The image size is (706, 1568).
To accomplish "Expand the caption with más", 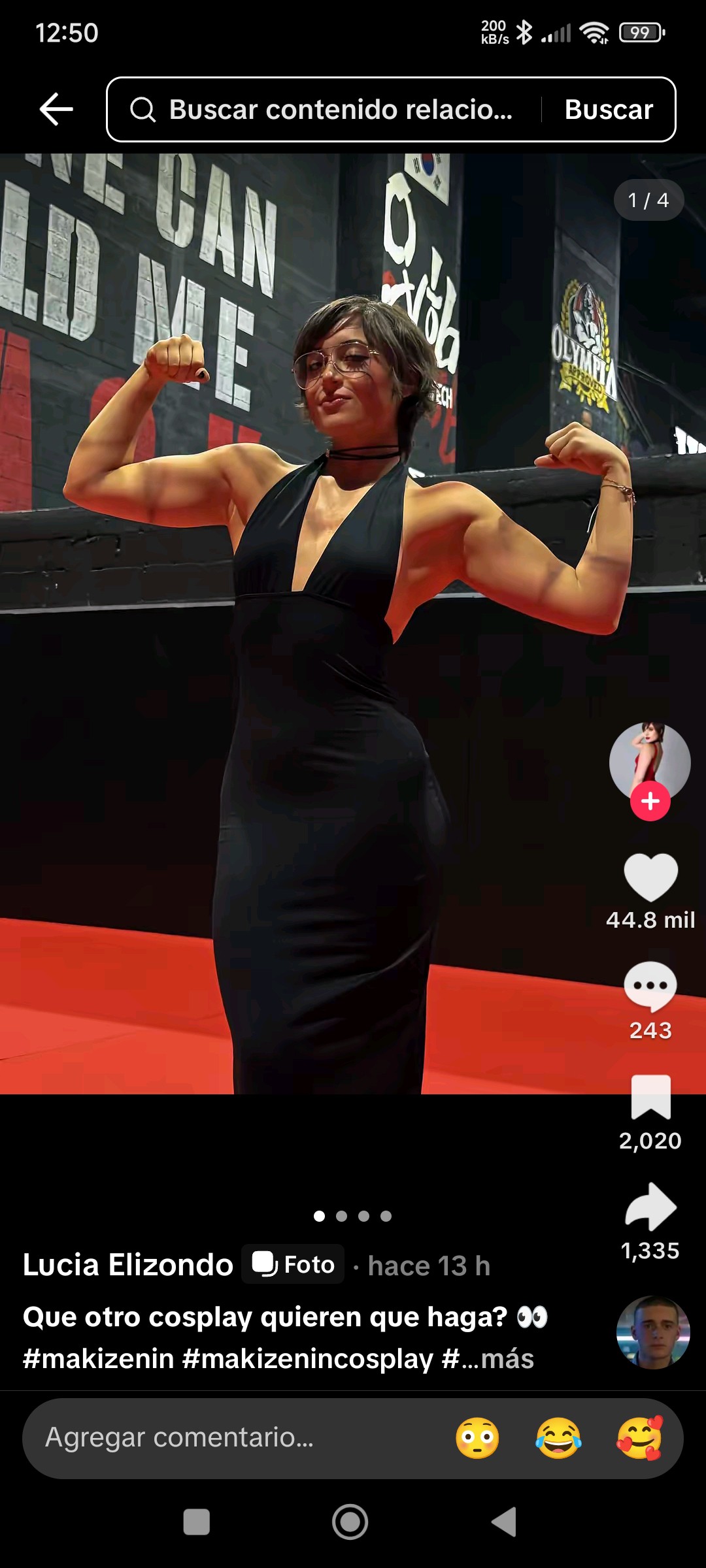I will click(507, 1359).
